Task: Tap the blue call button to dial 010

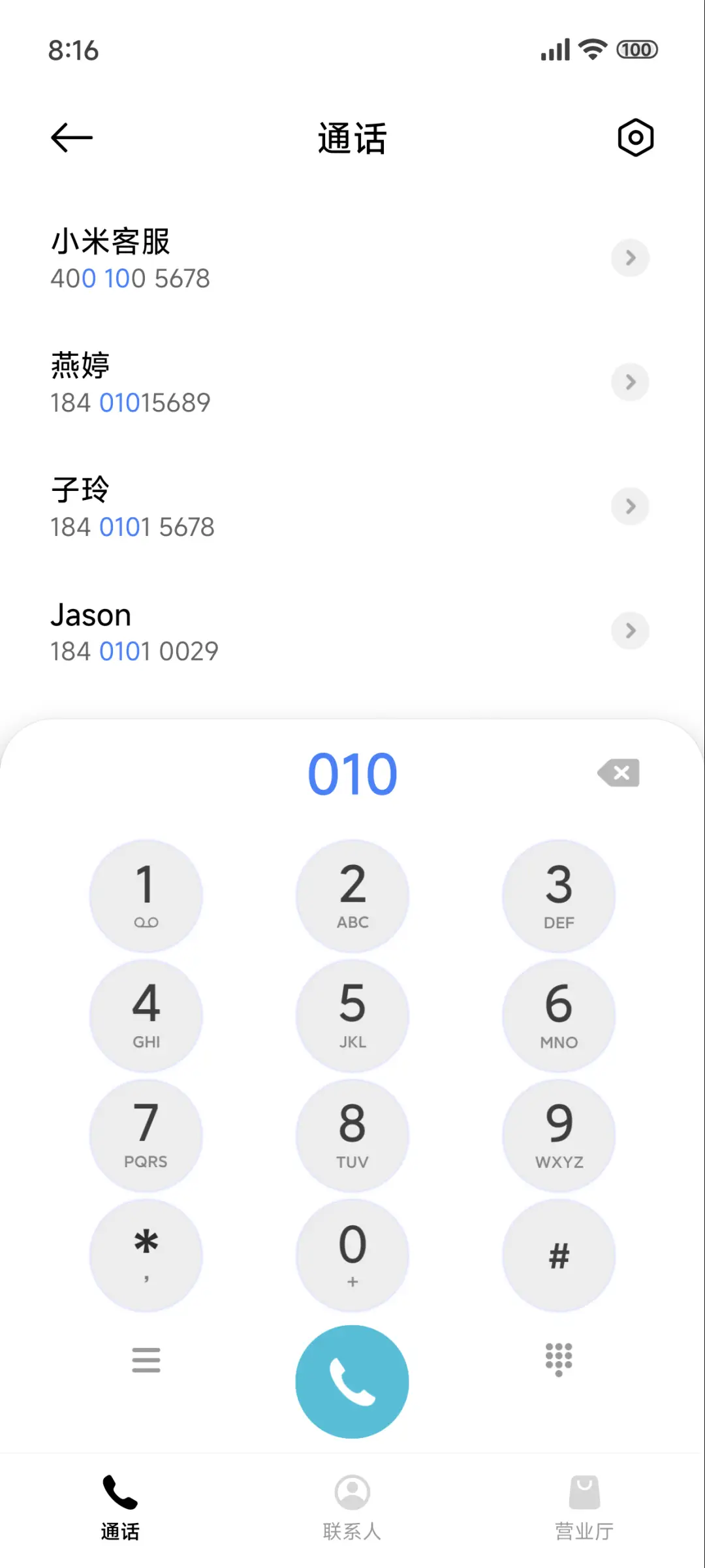Action: point(352,1382)
